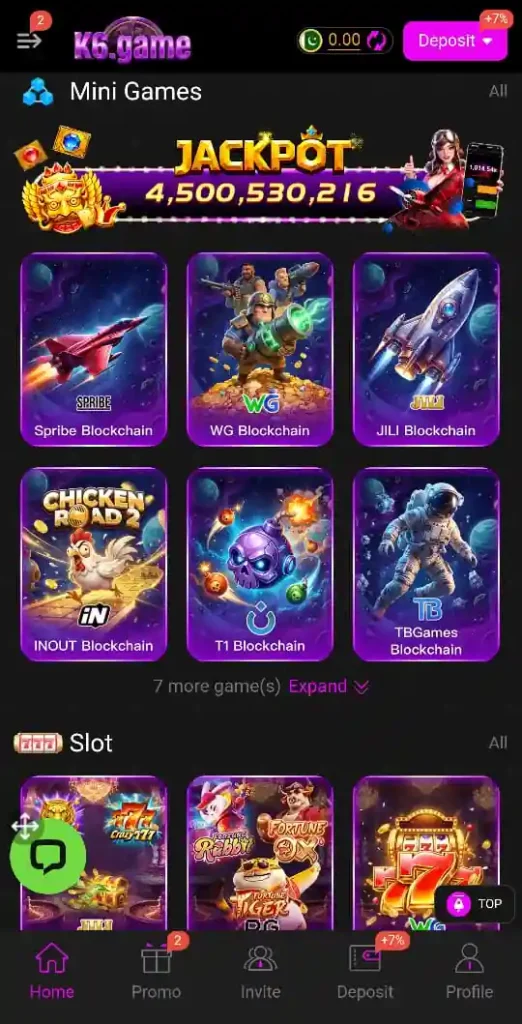Open Spribe Blockchain games
Image resolution: width=522 pixels, height=1024 pixels.
[93, 349]
